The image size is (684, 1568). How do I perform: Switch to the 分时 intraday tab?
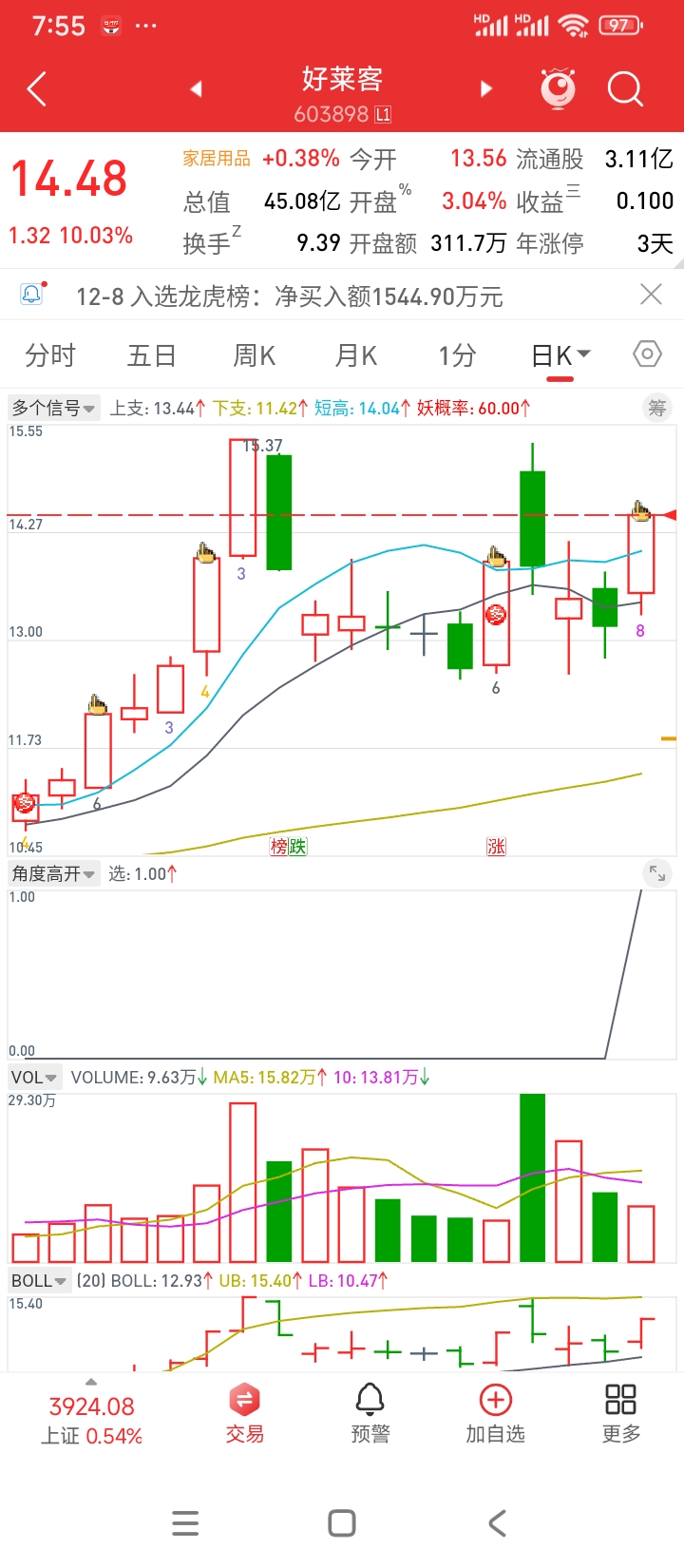[x=51, y=354]
